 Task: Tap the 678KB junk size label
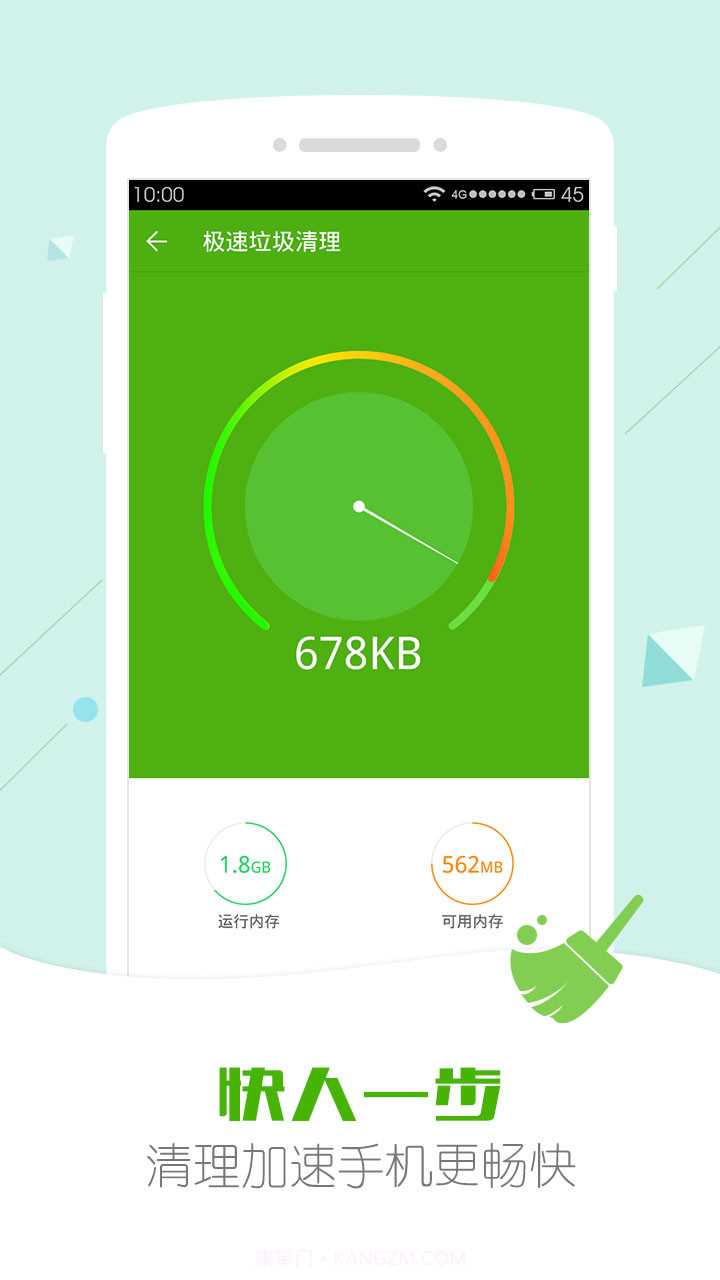tap(360, 653)
